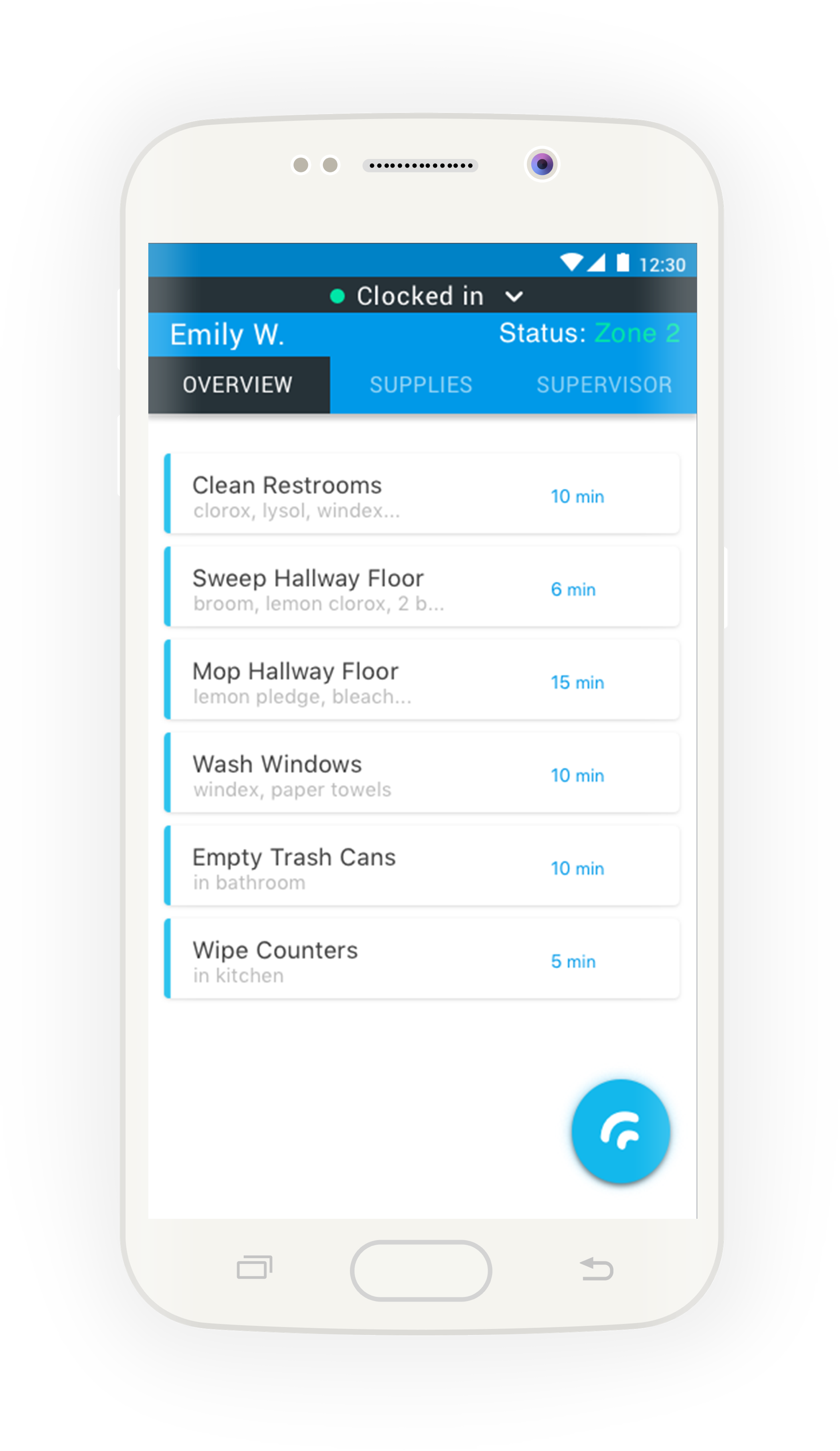Tap the phone's home button
840x1451 pixels.
(x=421, y=1271)
